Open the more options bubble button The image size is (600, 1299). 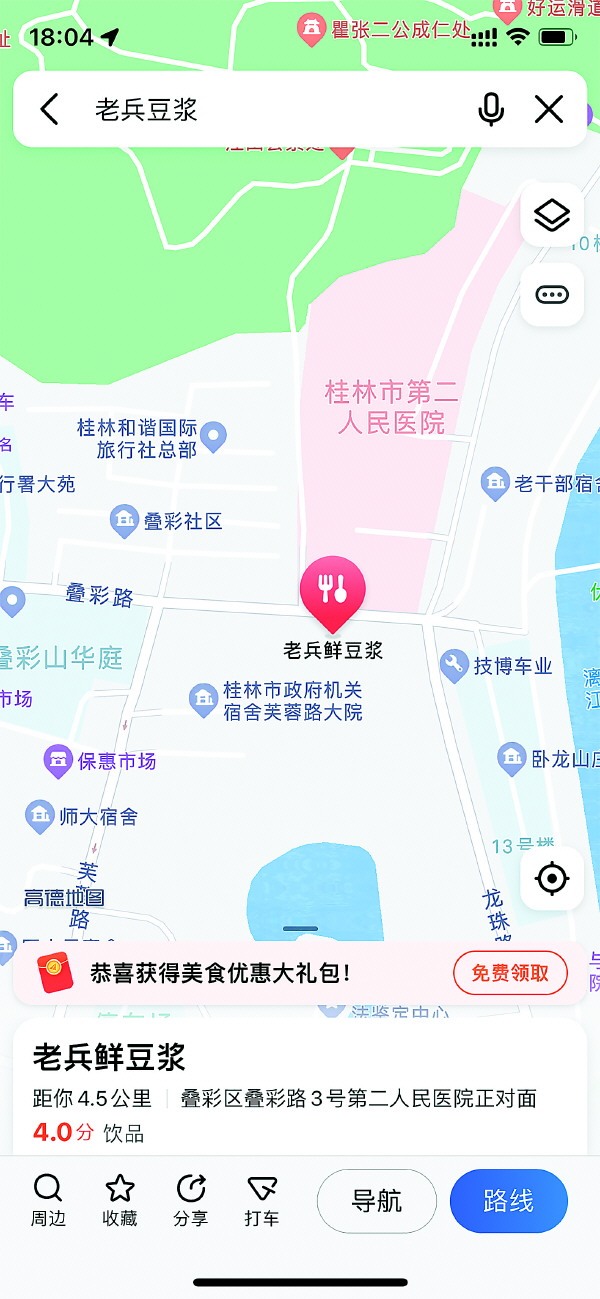click(x=552, y=294)
